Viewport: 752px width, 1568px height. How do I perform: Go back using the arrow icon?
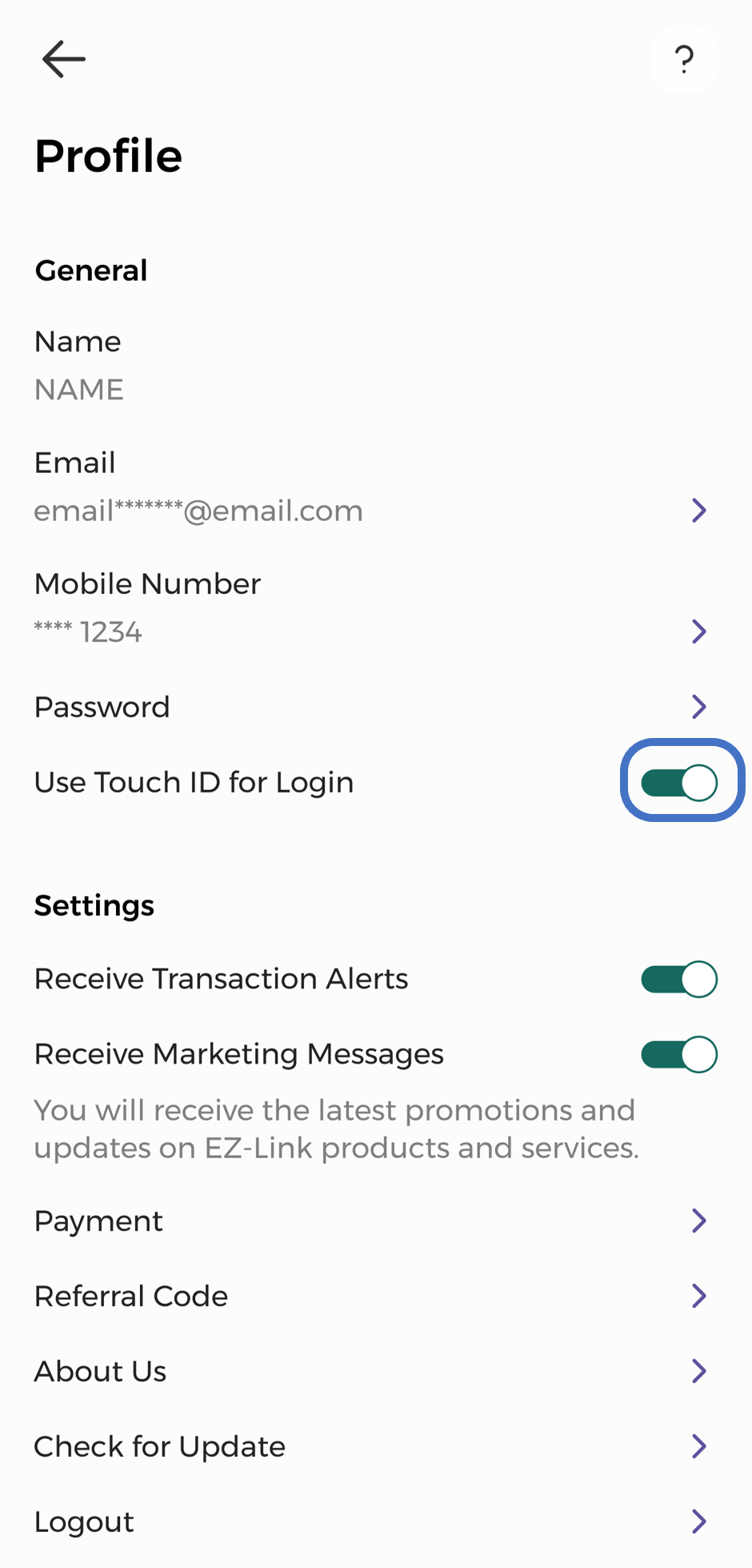[x=63, y=59]
